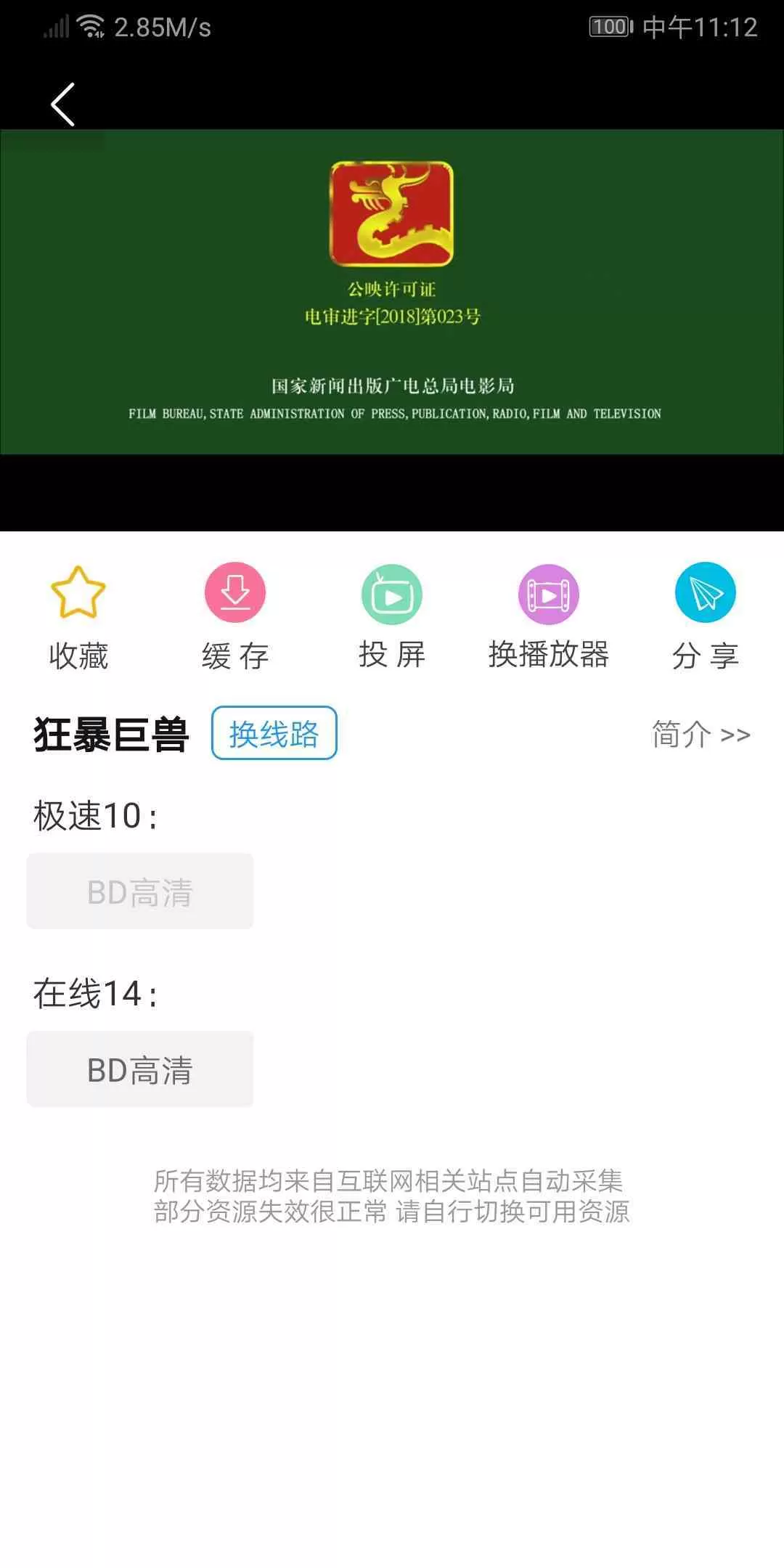This screenshot has width=784, height=1568.
Task: Open the movie introduction (简介 >>)
Action: tap(701, 735)
